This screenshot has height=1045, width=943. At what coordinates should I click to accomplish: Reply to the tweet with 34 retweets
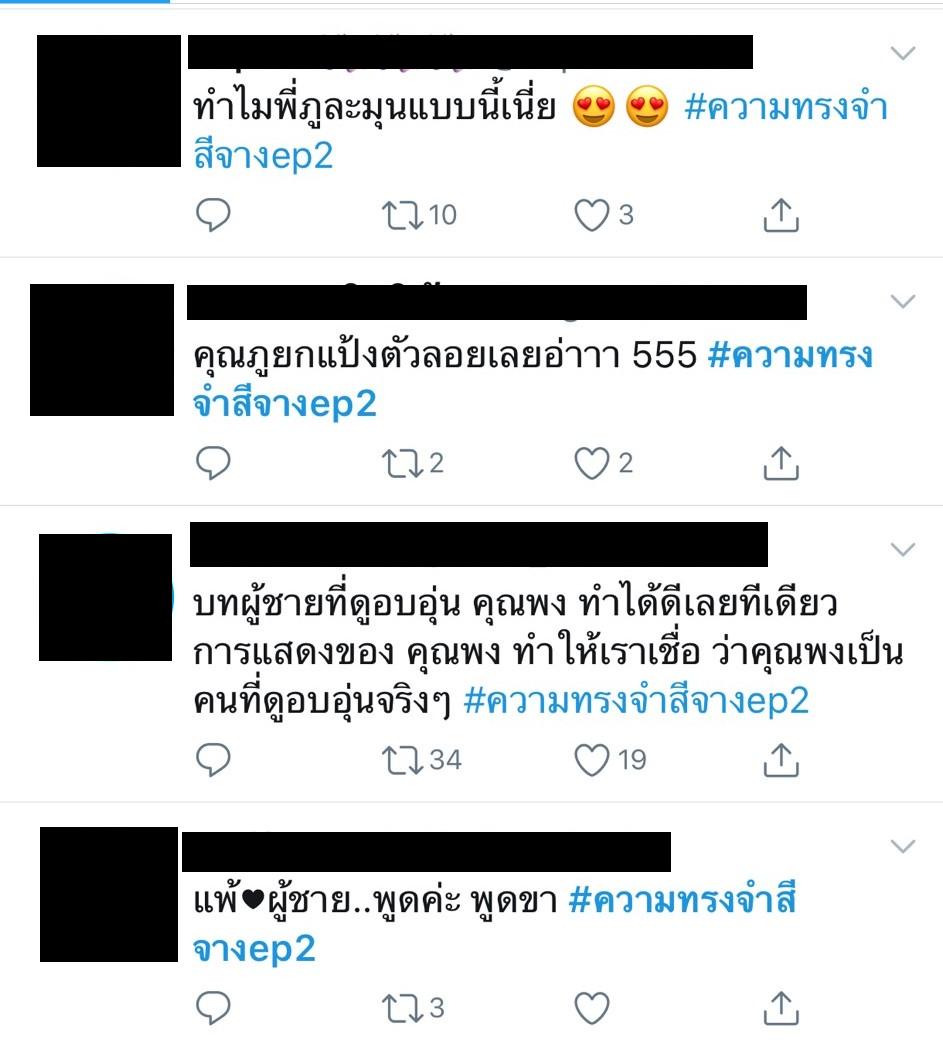coord(212,760)
